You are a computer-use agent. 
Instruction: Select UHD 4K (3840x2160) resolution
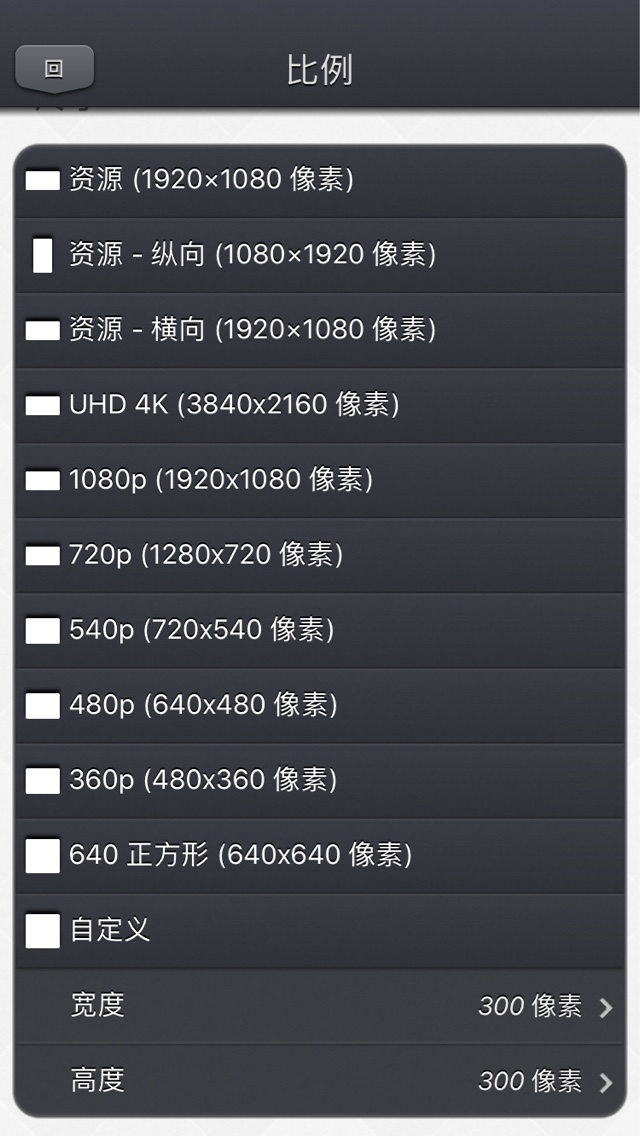coord(320,405)
